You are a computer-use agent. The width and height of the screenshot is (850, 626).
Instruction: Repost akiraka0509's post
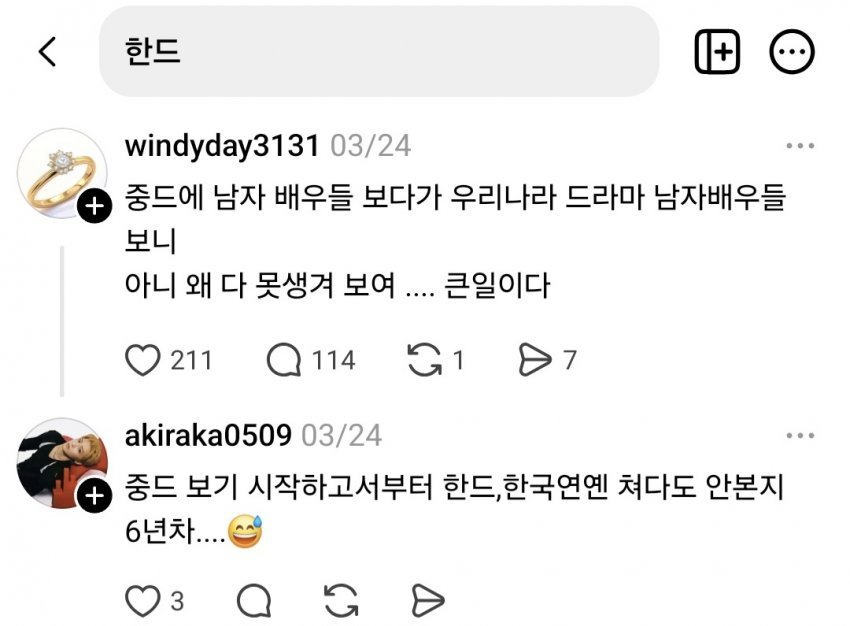point(341,601)
